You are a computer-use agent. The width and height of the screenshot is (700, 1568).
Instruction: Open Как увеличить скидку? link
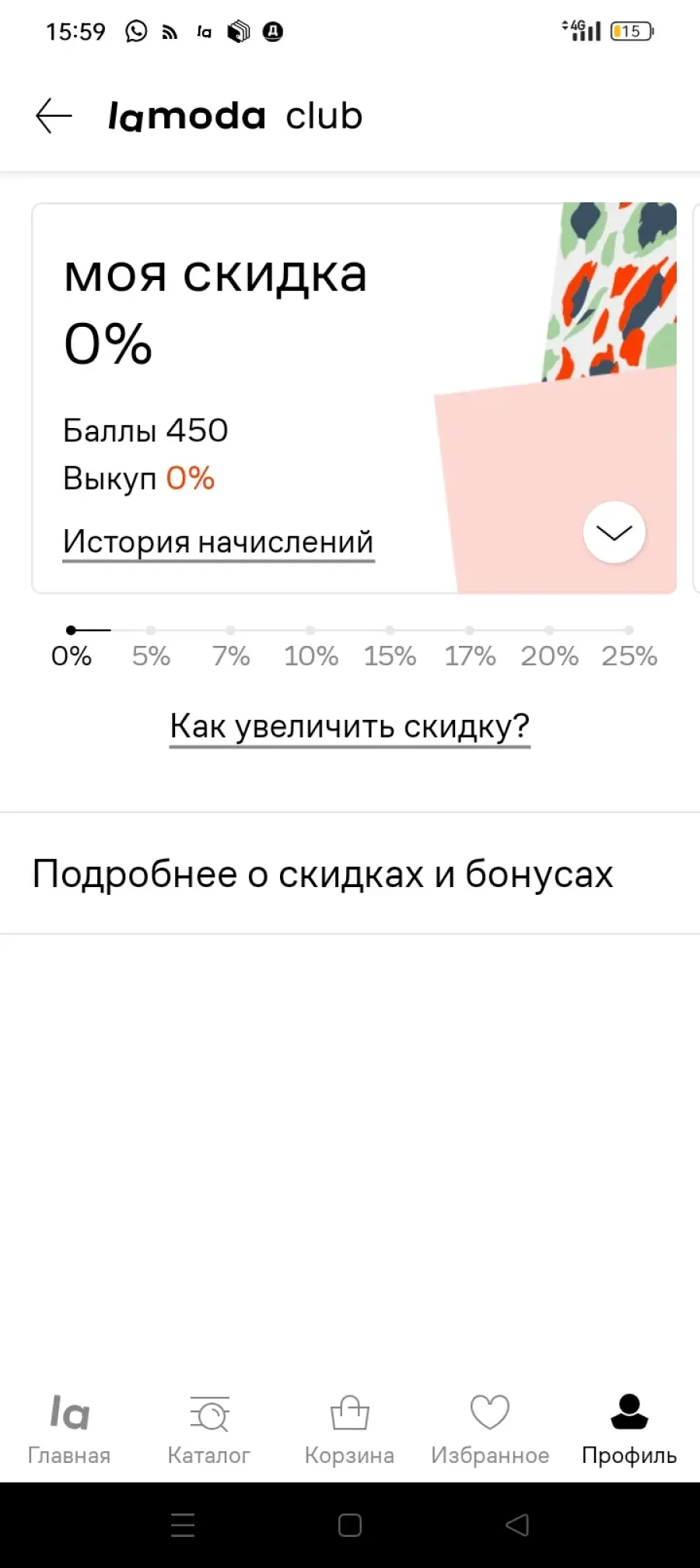[350, 728]
